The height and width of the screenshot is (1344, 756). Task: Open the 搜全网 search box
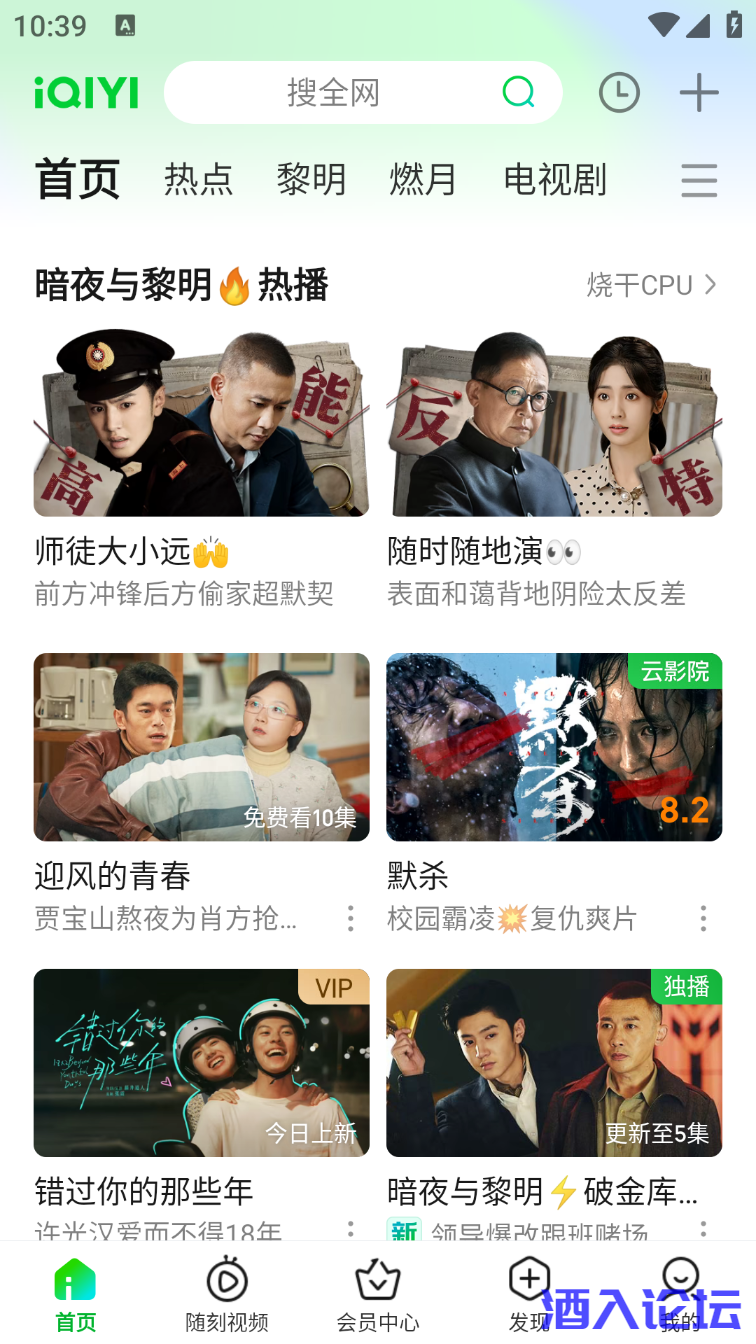[333, 93]
